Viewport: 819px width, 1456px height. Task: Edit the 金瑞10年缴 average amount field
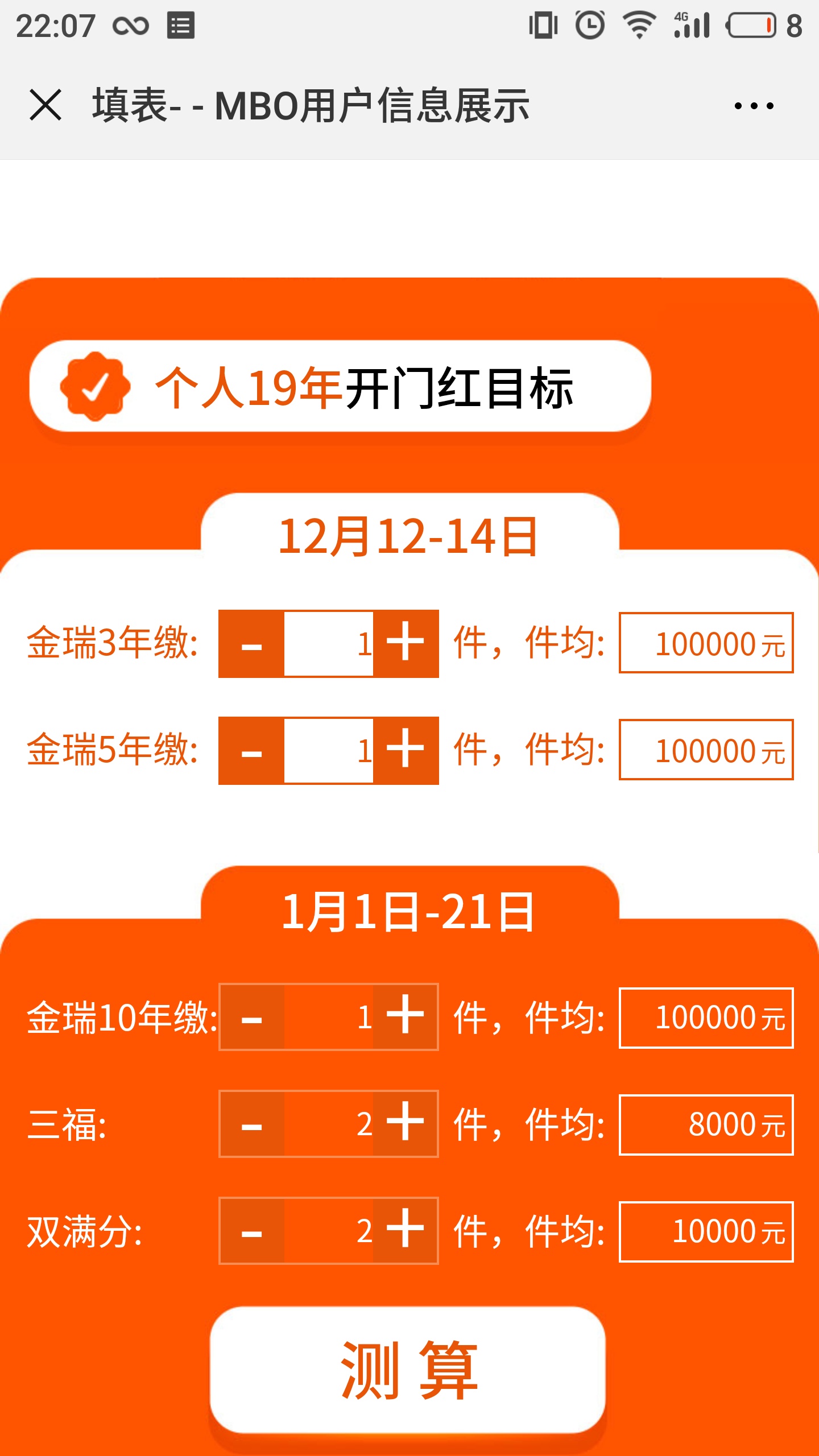705,1017
